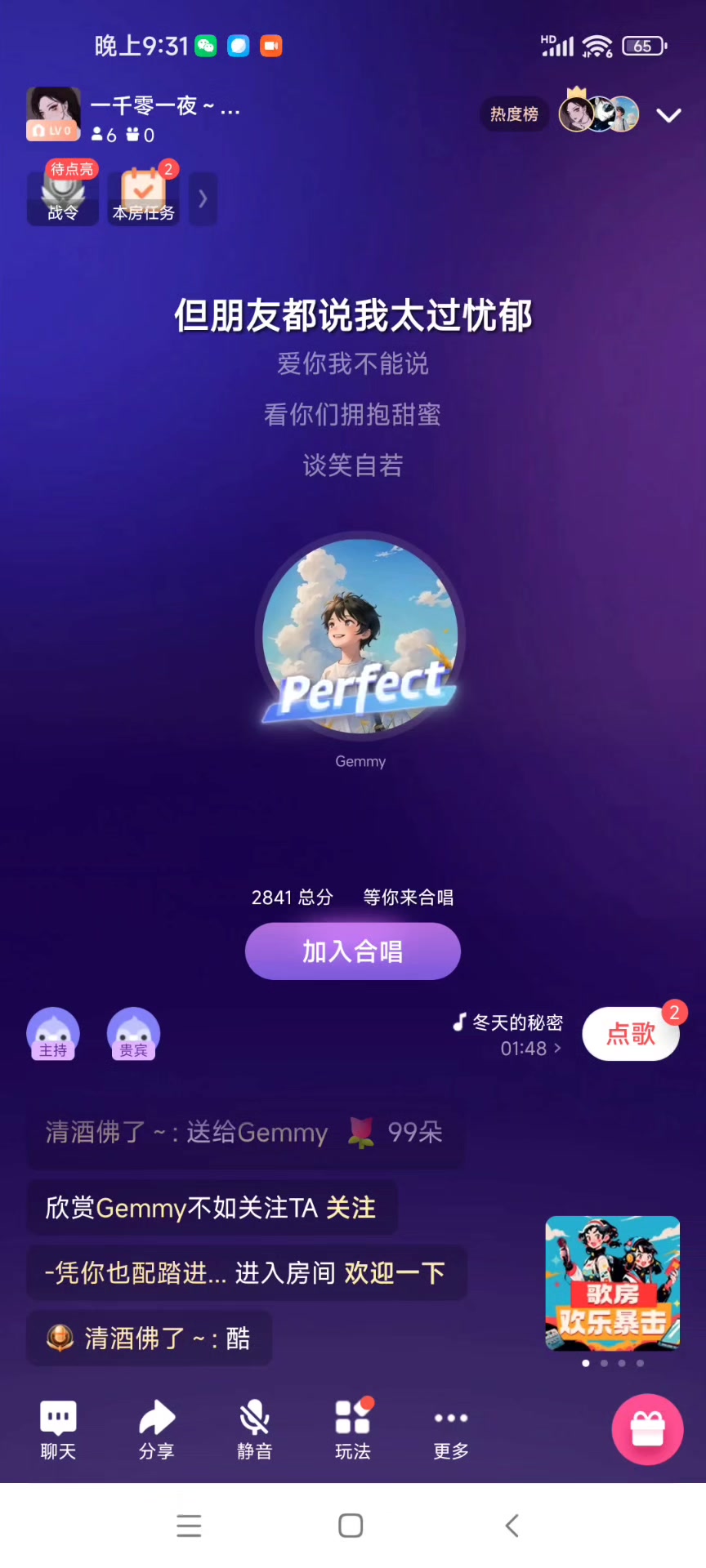The image size is (706, 1568).
Task: Tap 欢迎一下 to welcome the newcomer
Action: [x=395, y=1273]
